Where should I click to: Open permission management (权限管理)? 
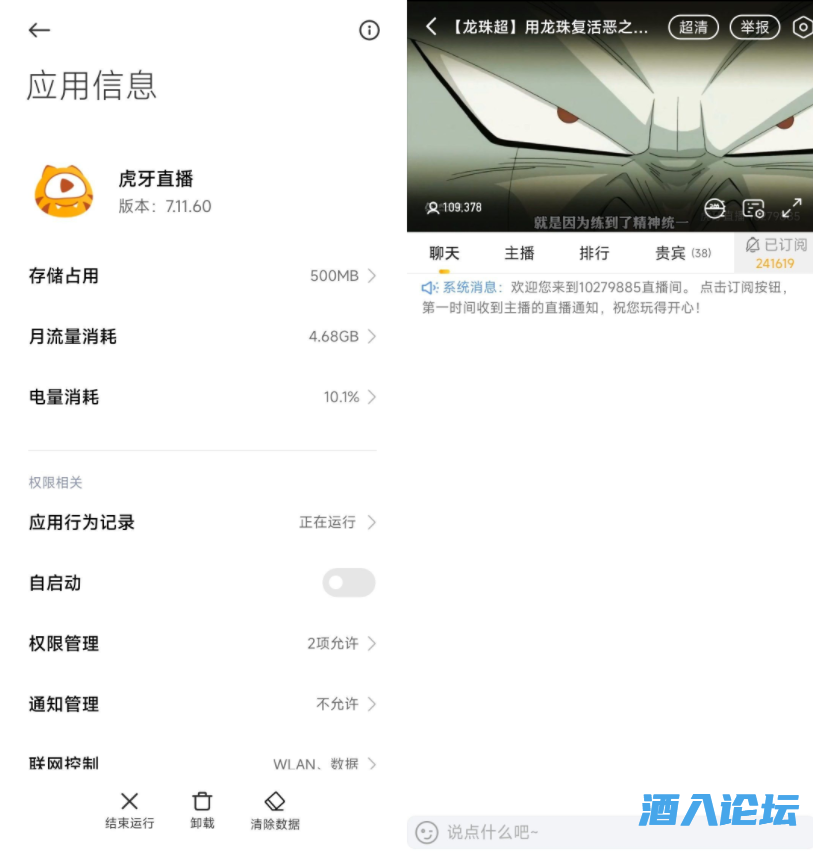click(202, 644)
